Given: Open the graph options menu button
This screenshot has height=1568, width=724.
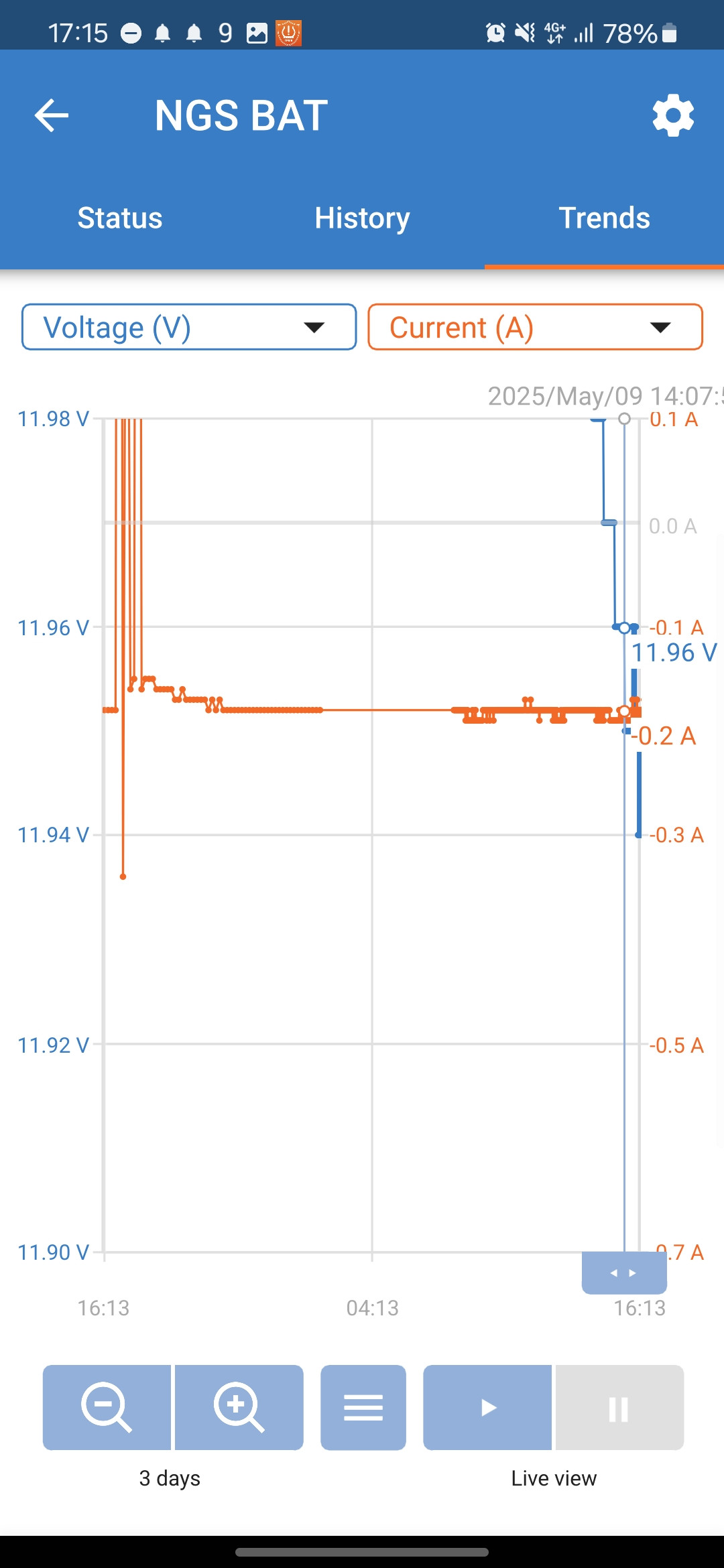Looking at the screenshot, I should click(363, 1407).
